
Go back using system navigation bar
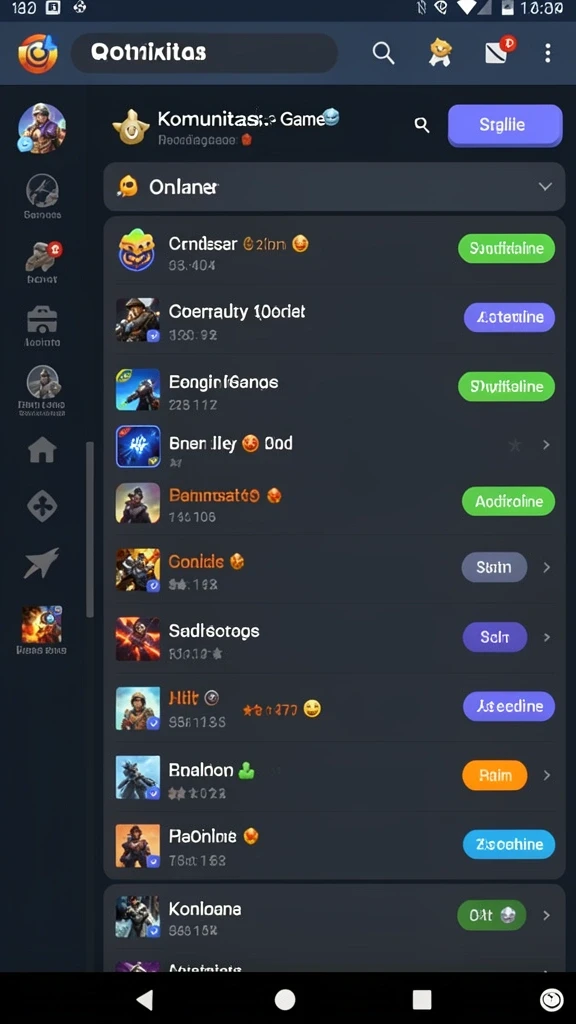[145, 999]
